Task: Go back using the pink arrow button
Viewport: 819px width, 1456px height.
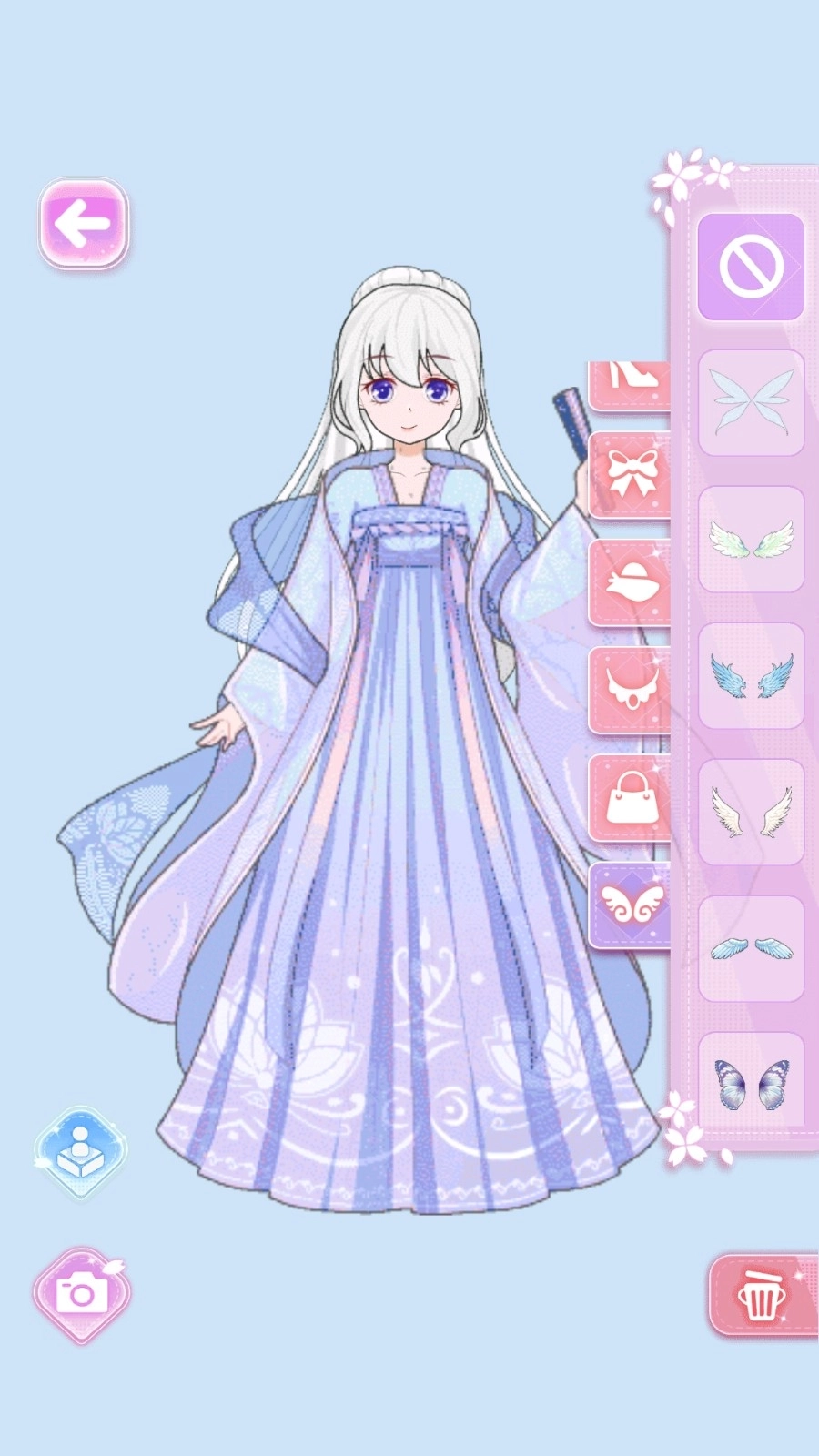Action: tap(83, 223)
